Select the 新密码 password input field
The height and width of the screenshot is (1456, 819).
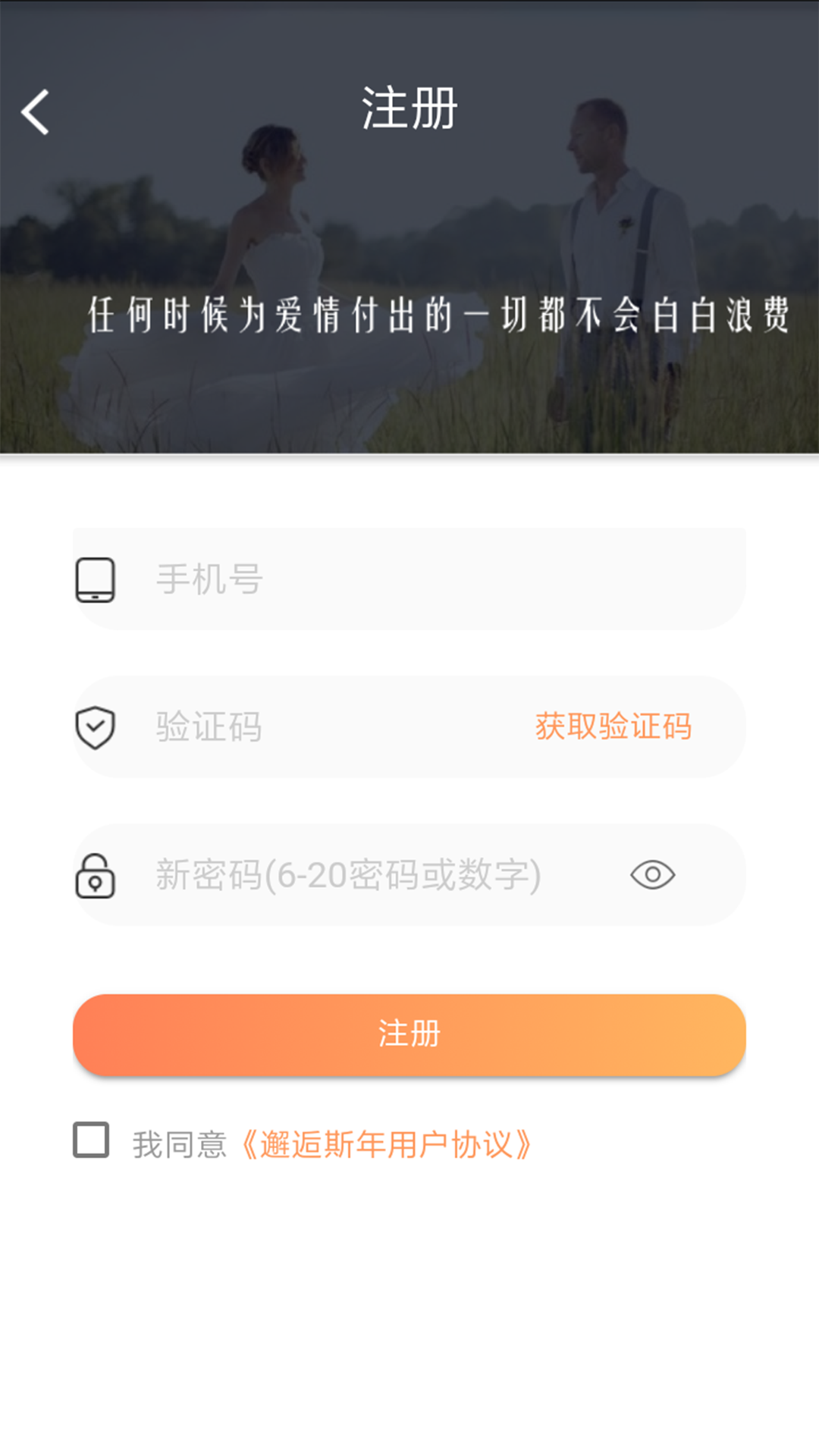click(x=349, y=874)
